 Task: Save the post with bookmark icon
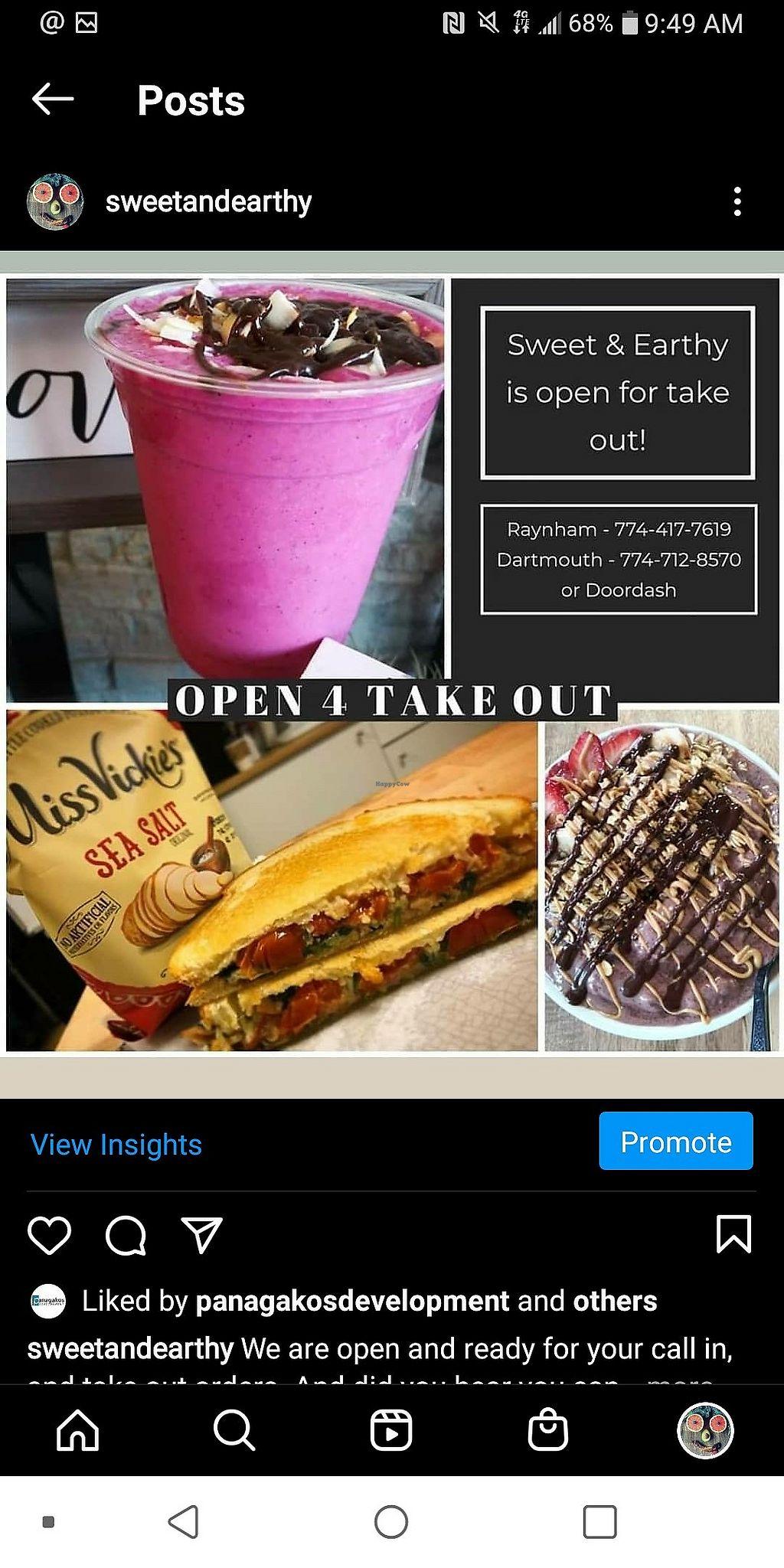(x=733, y=1233)
